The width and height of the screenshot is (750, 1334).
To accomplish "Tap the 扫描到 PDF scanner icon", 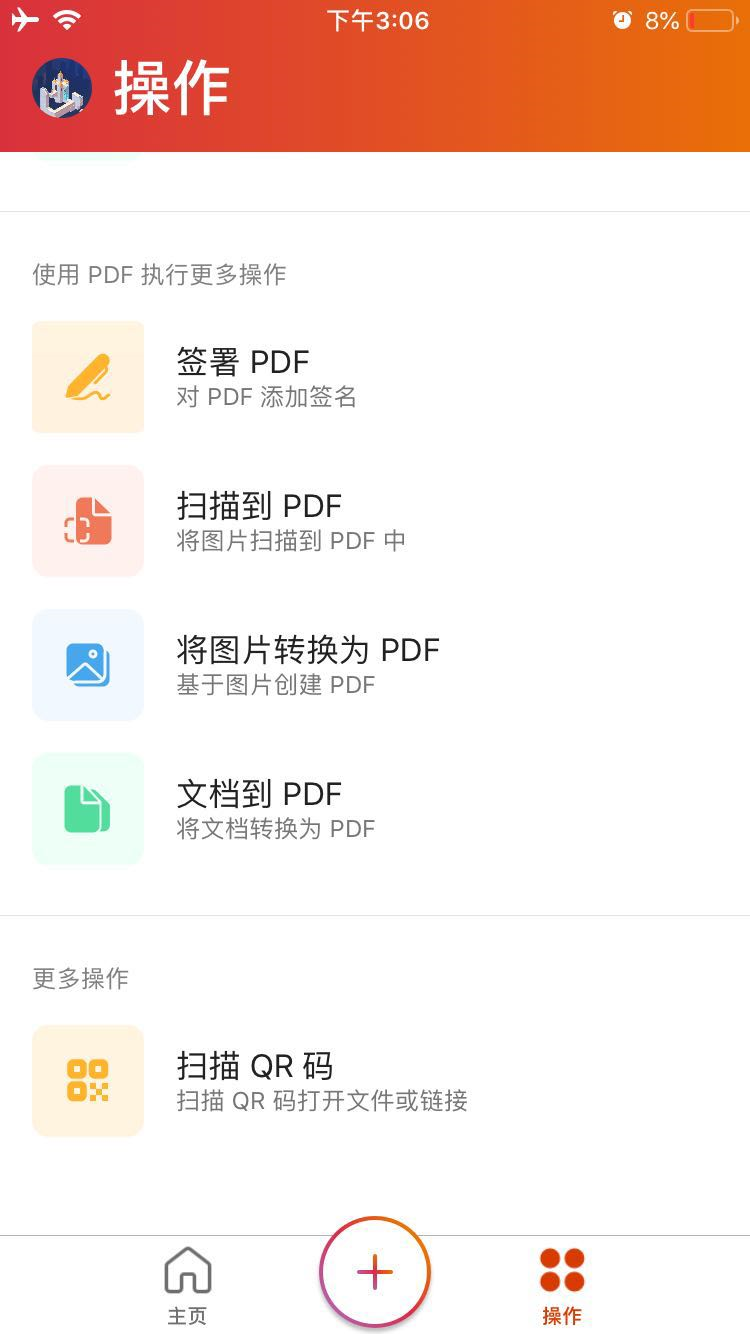I will pos(87,520).
